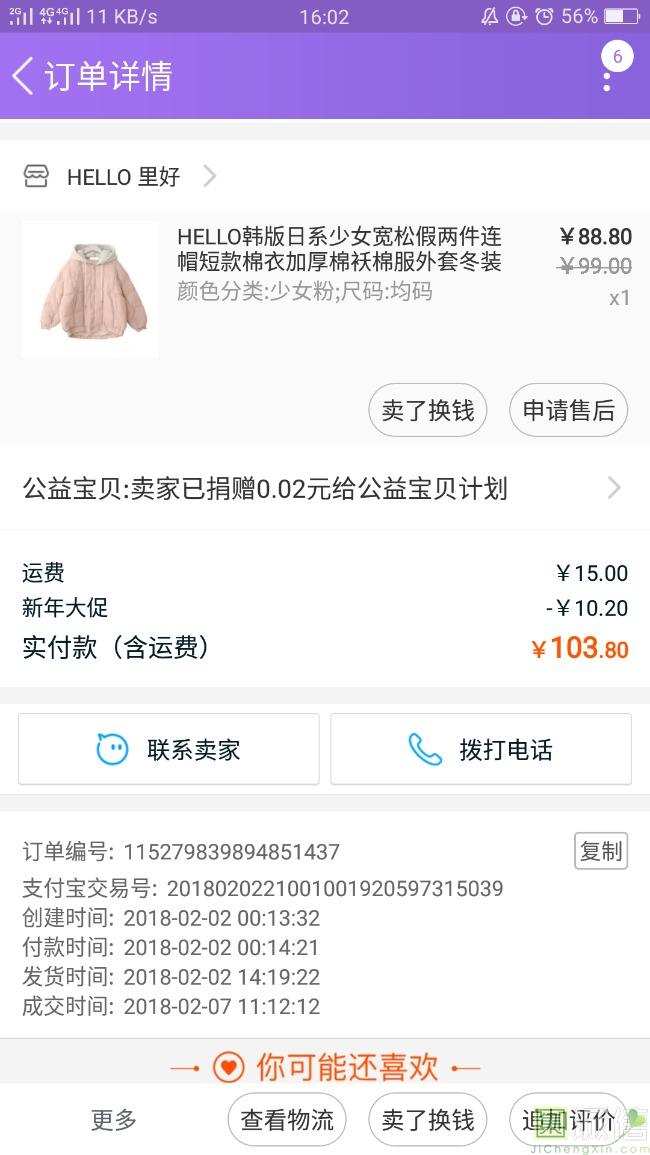The height and width of the screenshot is (1155, 650).
Task: Call the seller with 拨打电话
Action: [481, 749]
